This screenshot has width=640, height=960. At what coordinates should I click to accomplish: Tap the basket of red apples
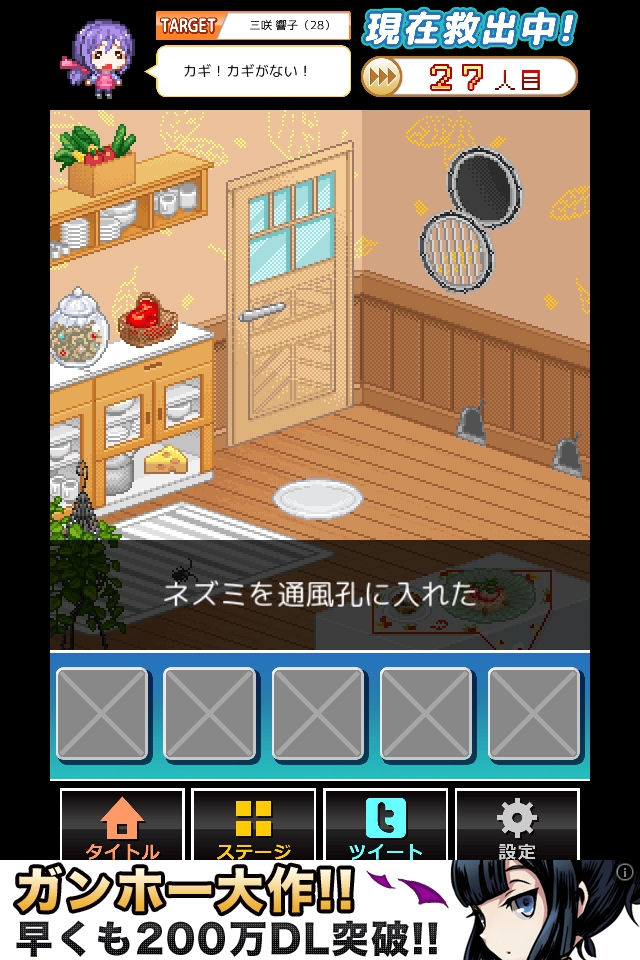(148, 320)
